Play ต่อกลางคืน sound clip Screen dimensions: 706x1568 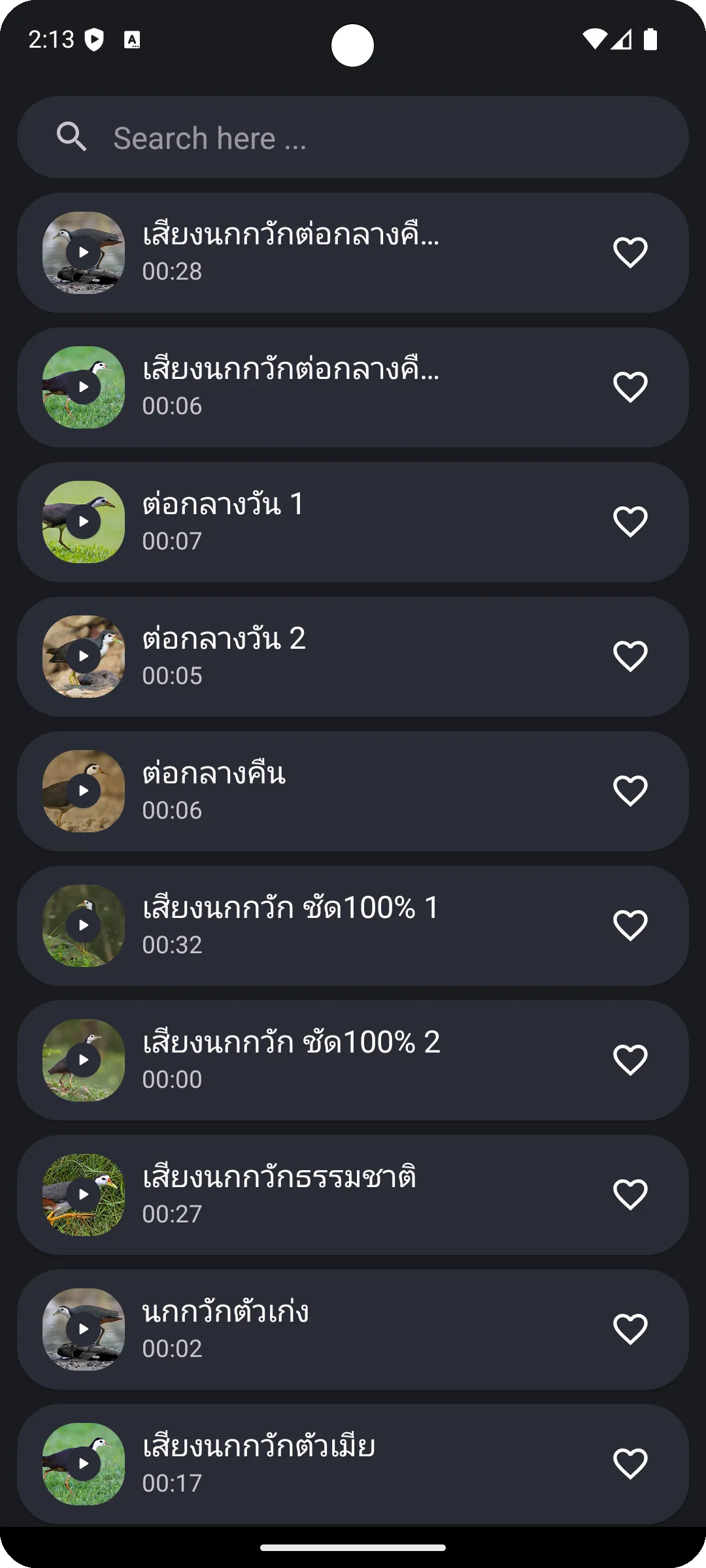tap(83, 791)
